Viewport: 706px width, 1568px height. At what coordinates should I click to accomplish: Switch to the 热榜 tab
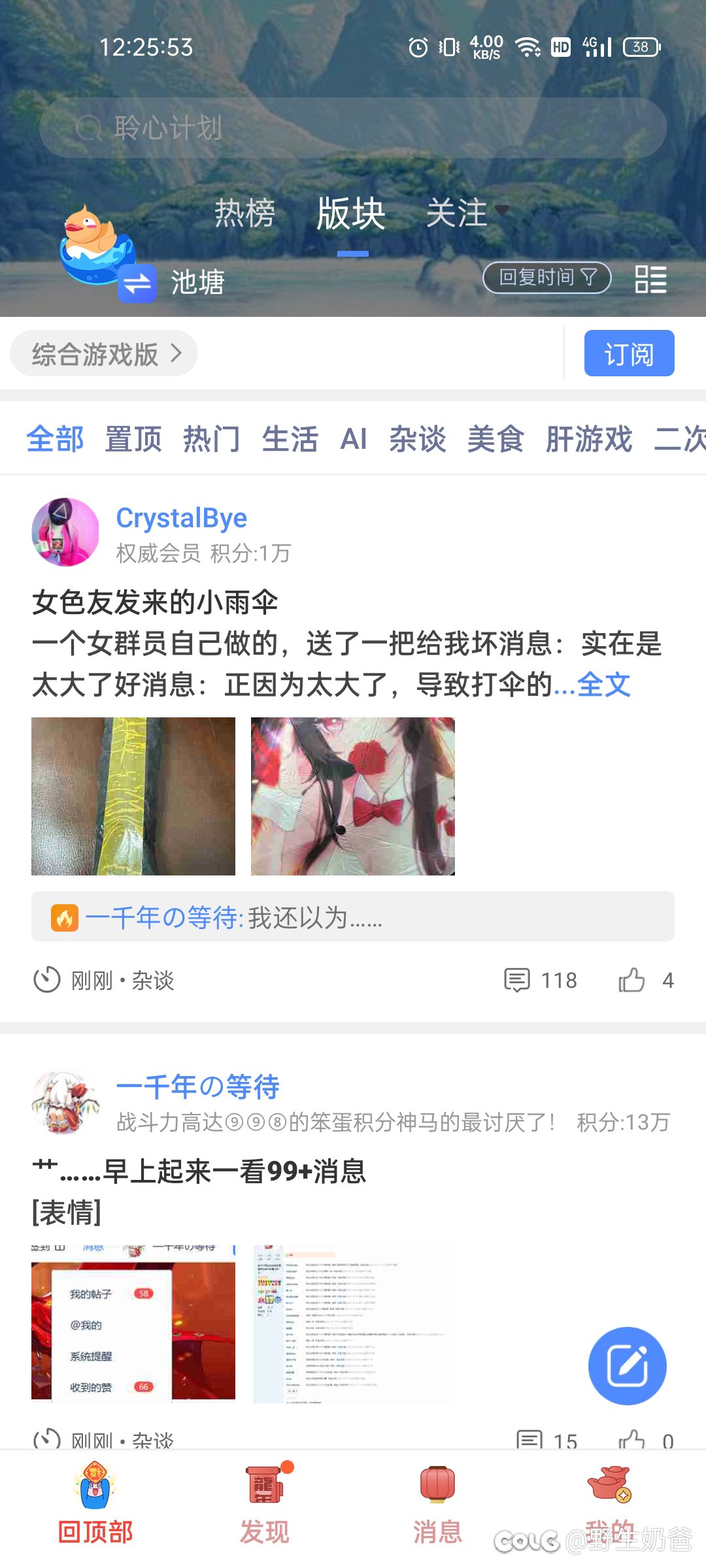click(x=245, y=213)
